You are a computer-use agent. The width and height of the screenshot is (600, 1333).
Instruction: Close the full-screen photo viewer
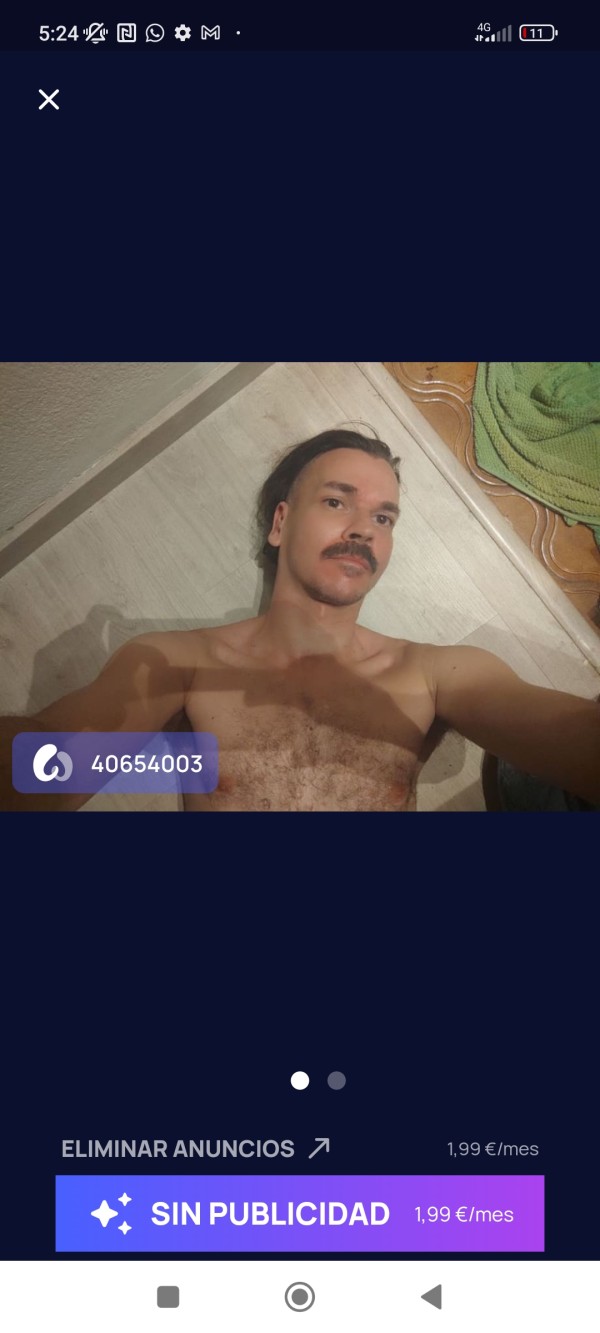pos(48,99)
